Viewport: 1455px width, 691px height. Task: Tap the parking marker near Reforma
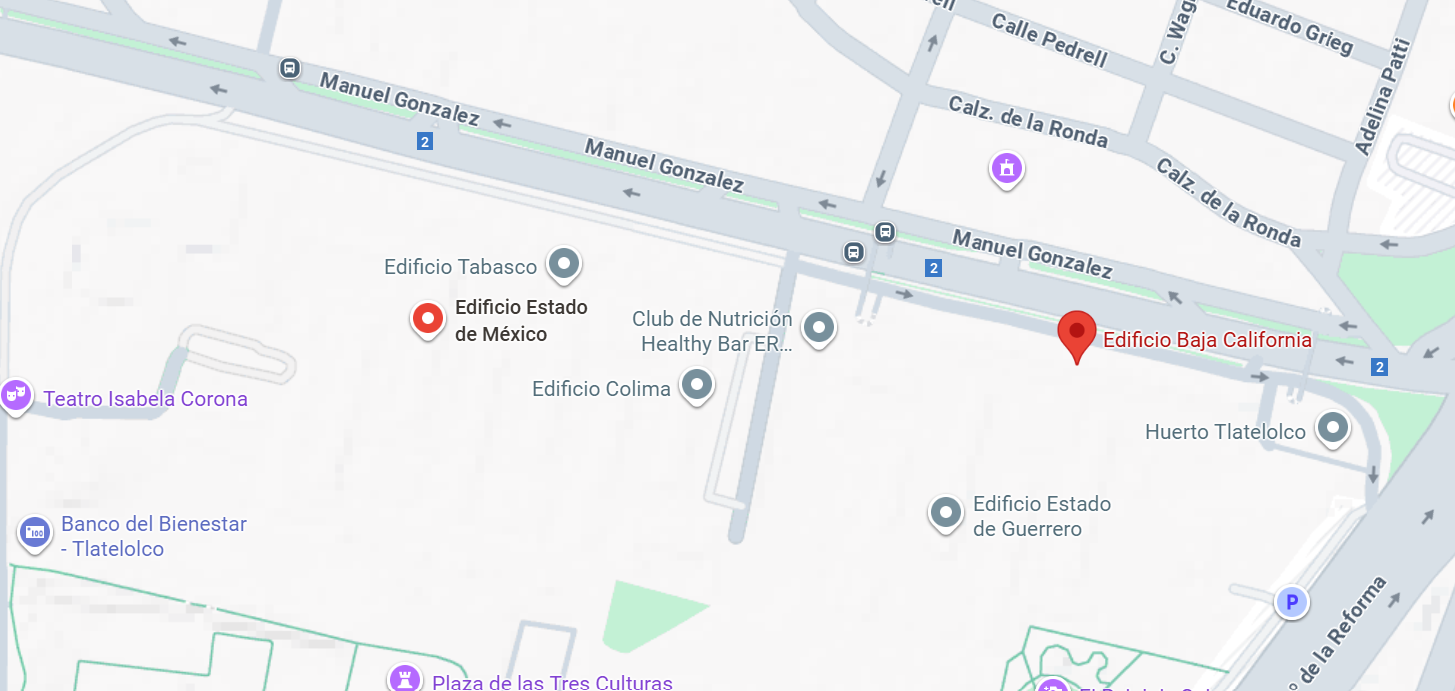pyautogui.click(x=1291, y=602)
